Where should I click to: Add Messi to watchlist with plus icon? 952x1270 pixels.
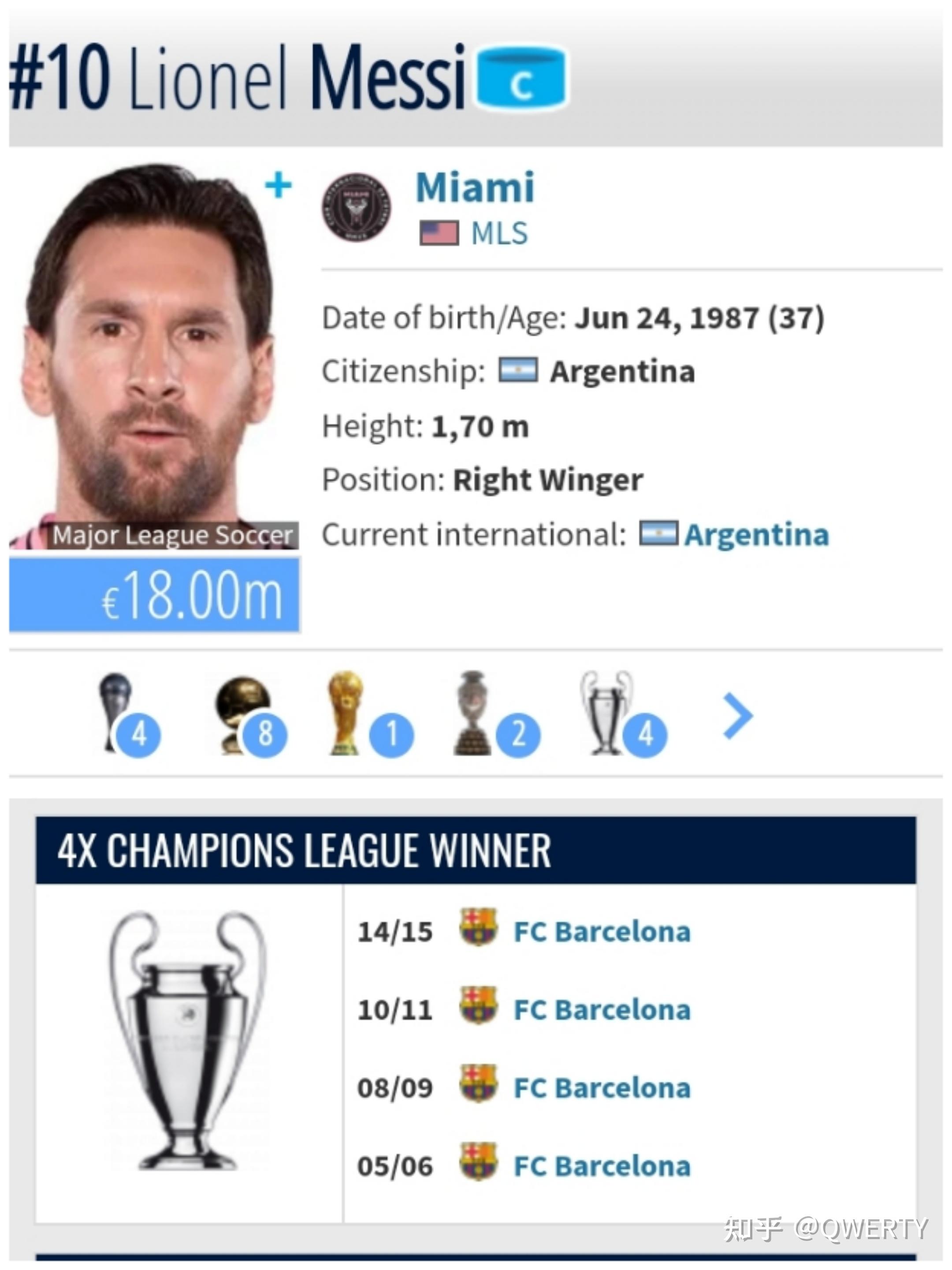tap(278, 186)
